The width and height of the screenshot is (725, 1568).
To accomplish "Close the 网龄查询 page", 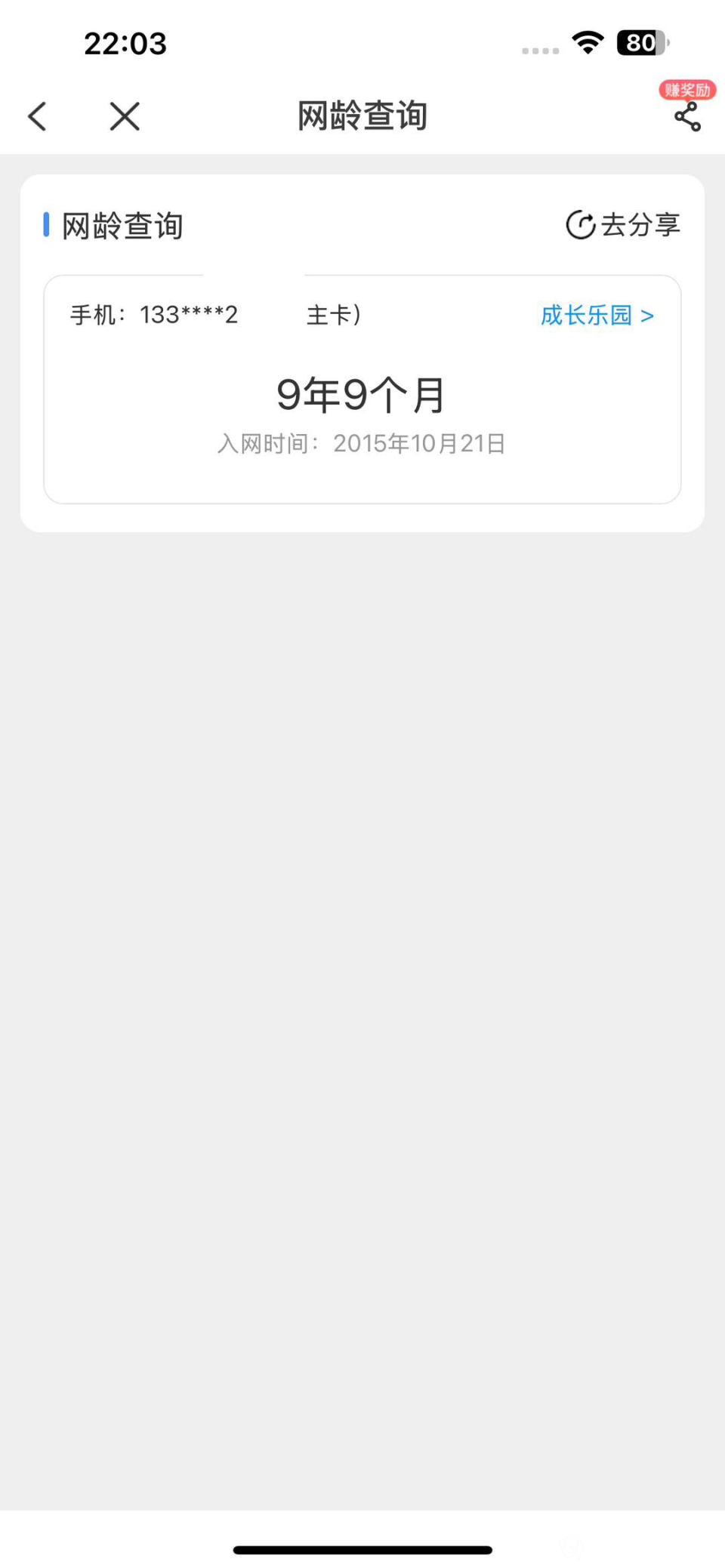I will pyautogui.click(x=125, y=117).
